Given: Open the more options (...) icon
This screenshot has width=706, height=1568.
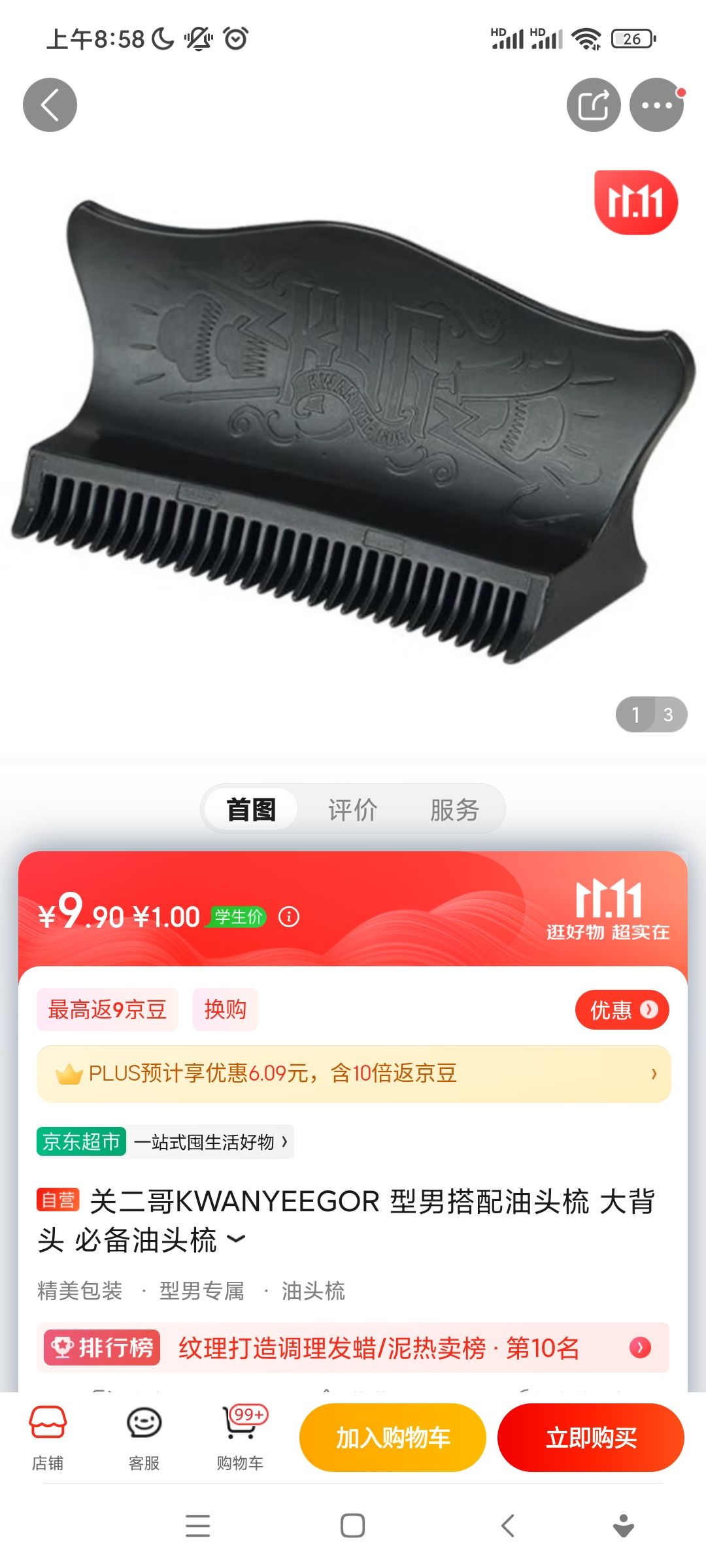Looking at the screenshot, I should point(656,104).
